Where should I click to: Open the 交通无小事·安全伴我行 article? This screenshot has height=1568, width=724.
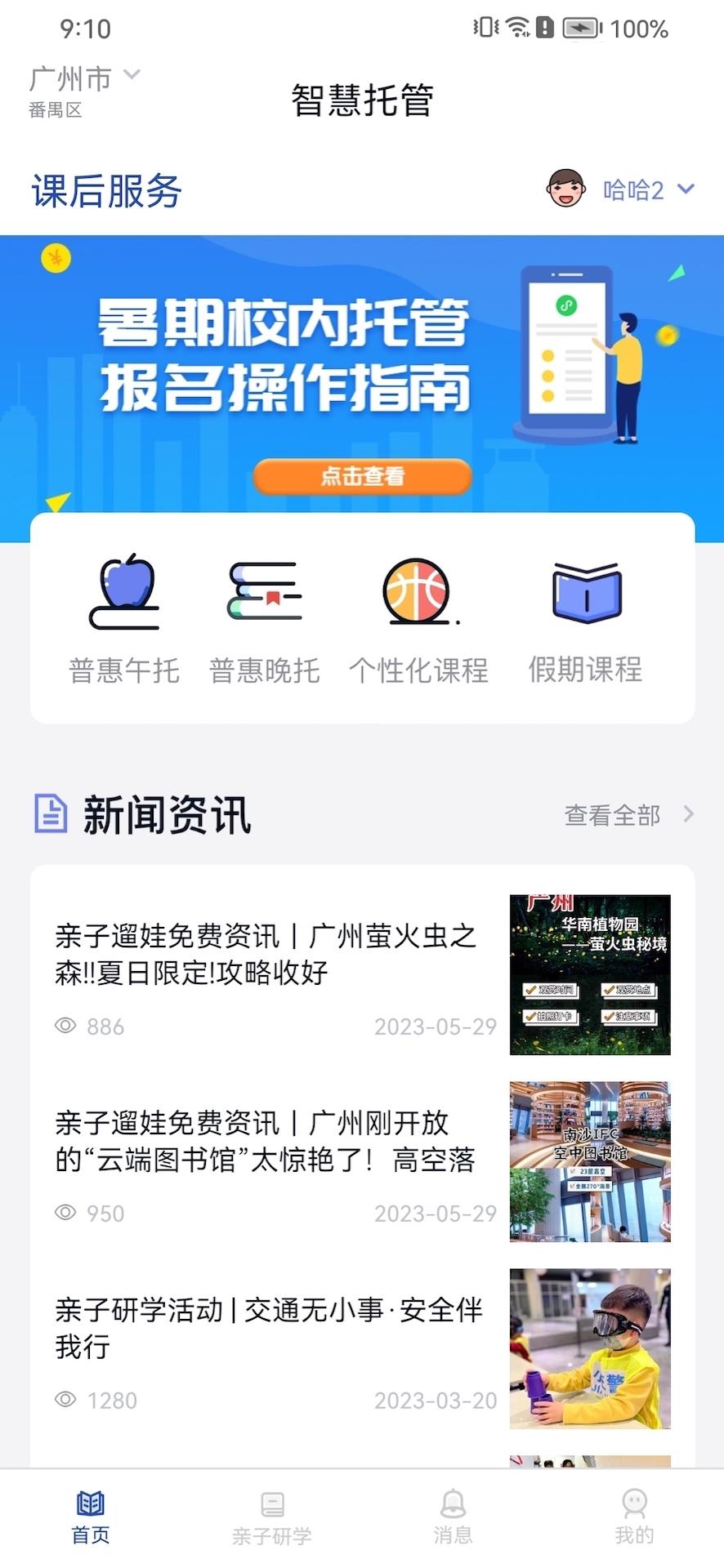270,1328
